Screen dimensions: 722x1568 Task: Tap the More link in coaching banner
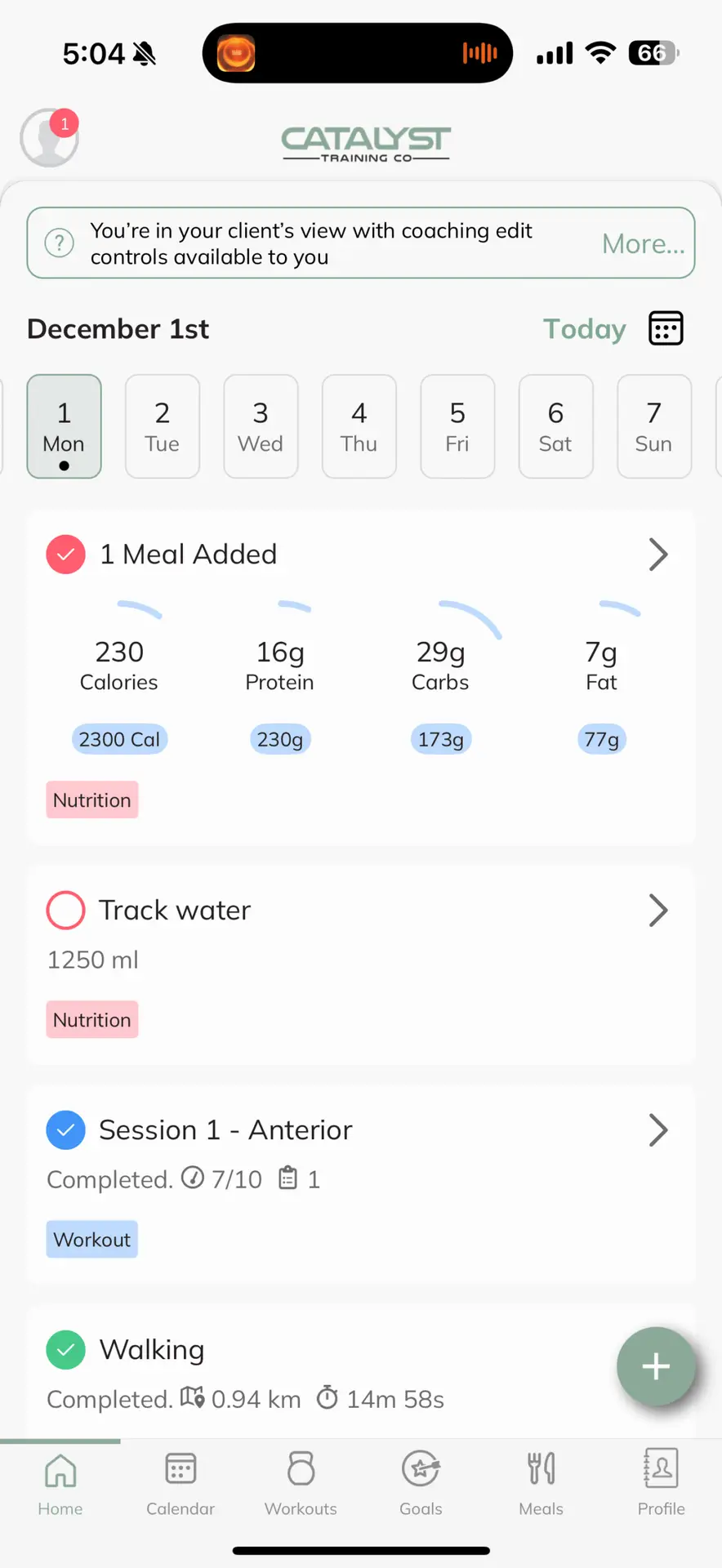tap(643, 243)
